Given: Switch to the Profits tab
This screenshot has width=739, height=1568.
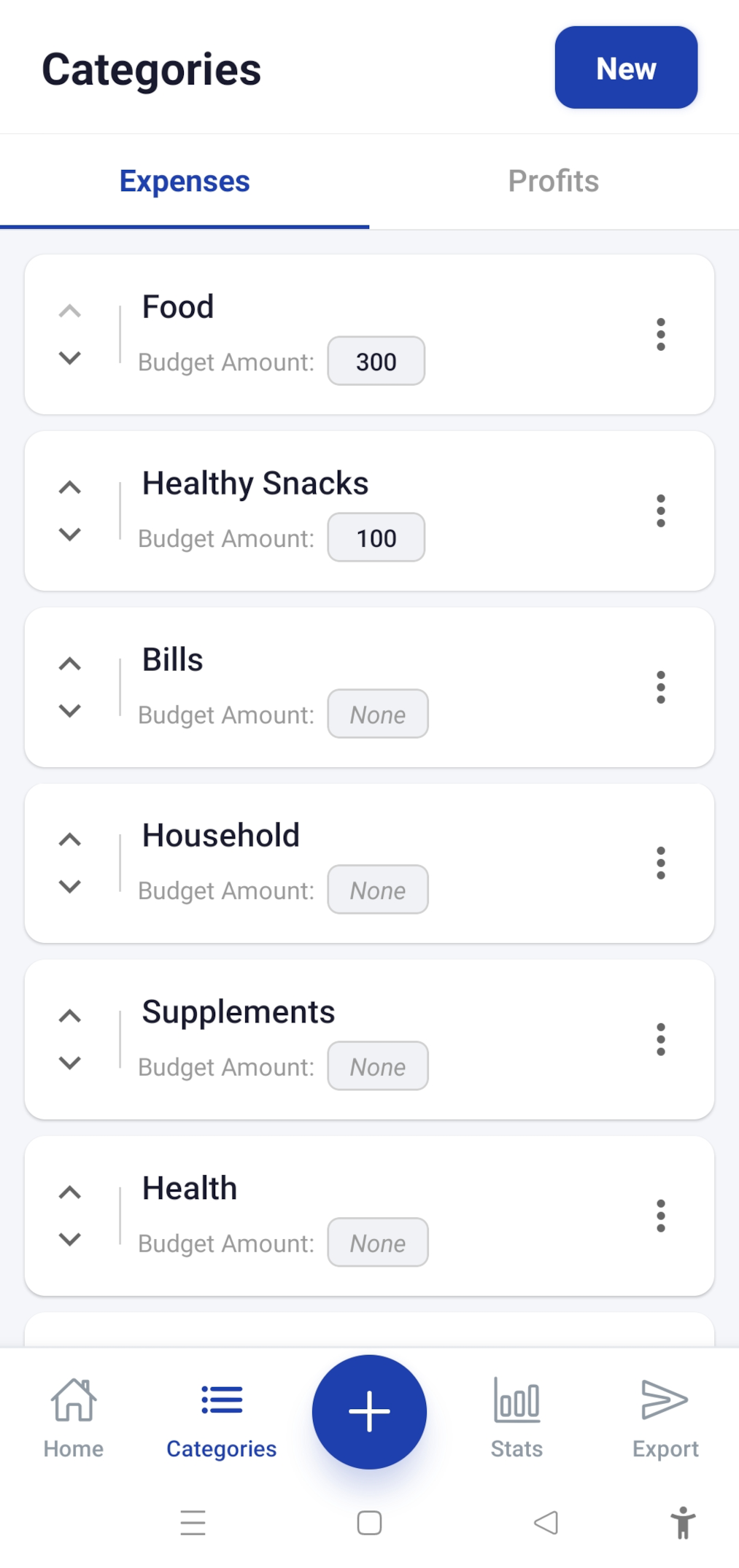Looking at the screenshot, I should pyautogui.click(x=553, y=181).
